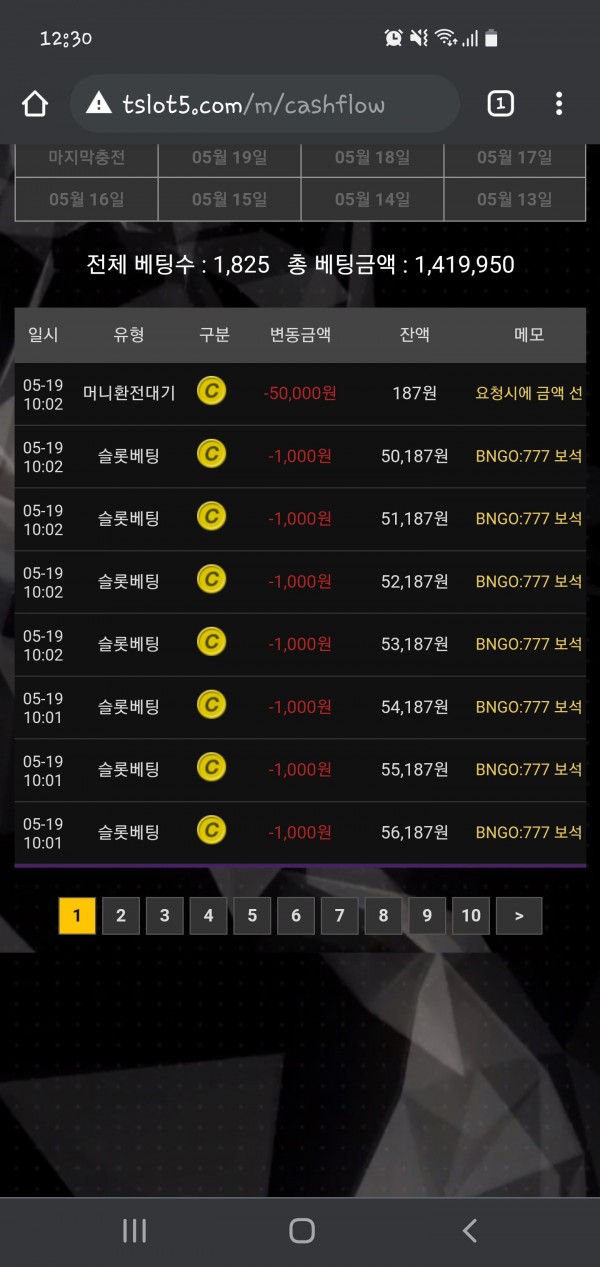Open the browser overflow menu

(x=559, y=103)
